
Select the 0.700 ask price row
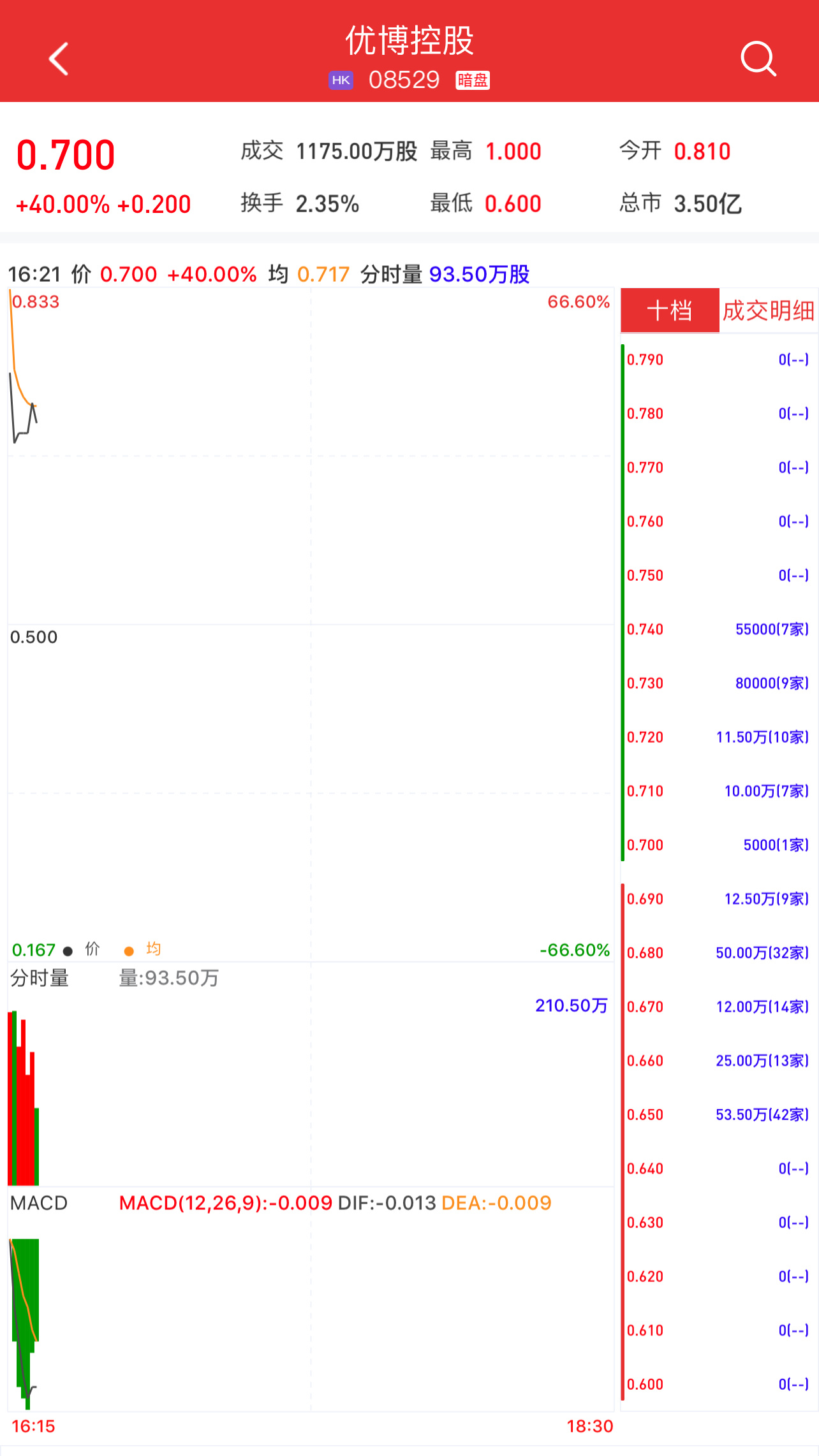pyautogui.click(x=718, y=845)
